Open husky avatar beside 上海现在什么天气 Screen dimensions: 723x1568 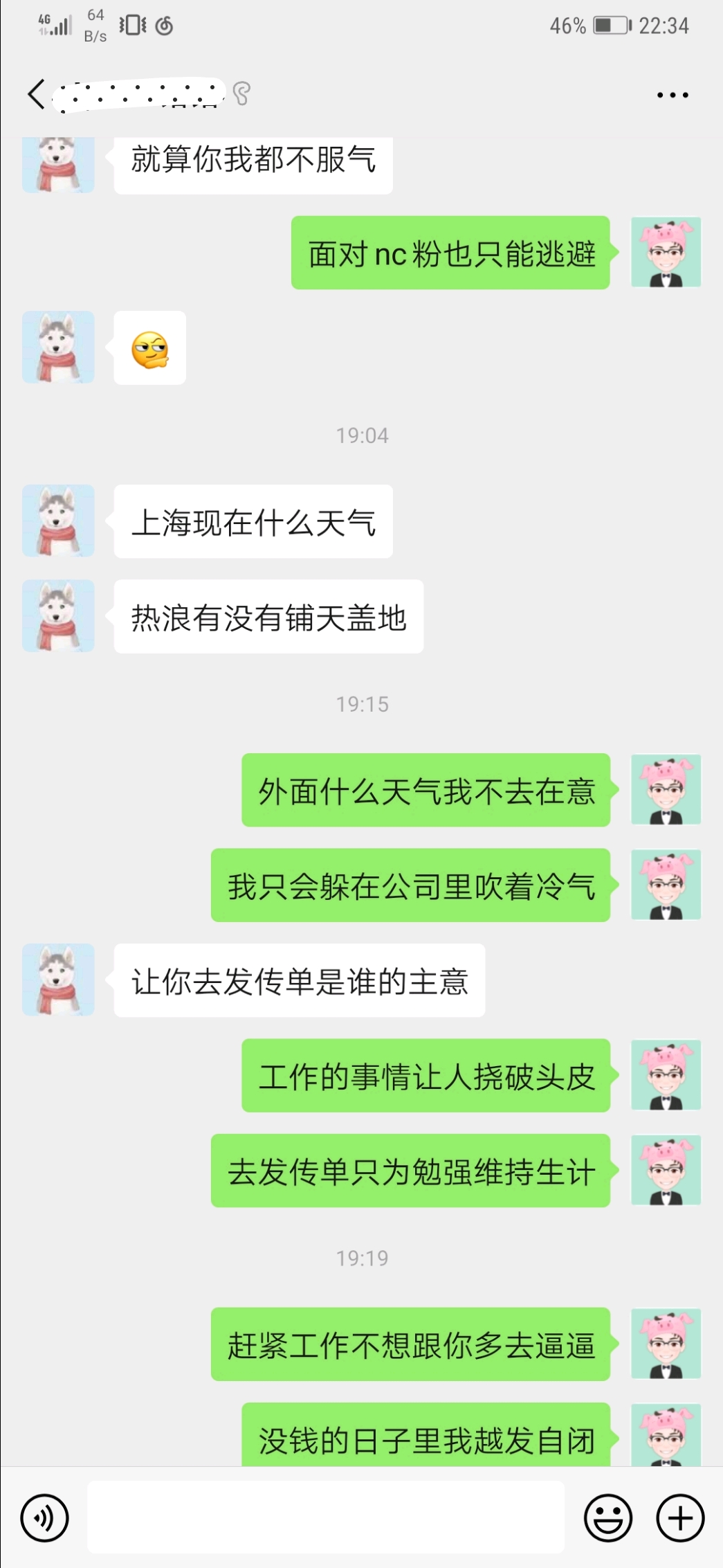pos(58,521)
